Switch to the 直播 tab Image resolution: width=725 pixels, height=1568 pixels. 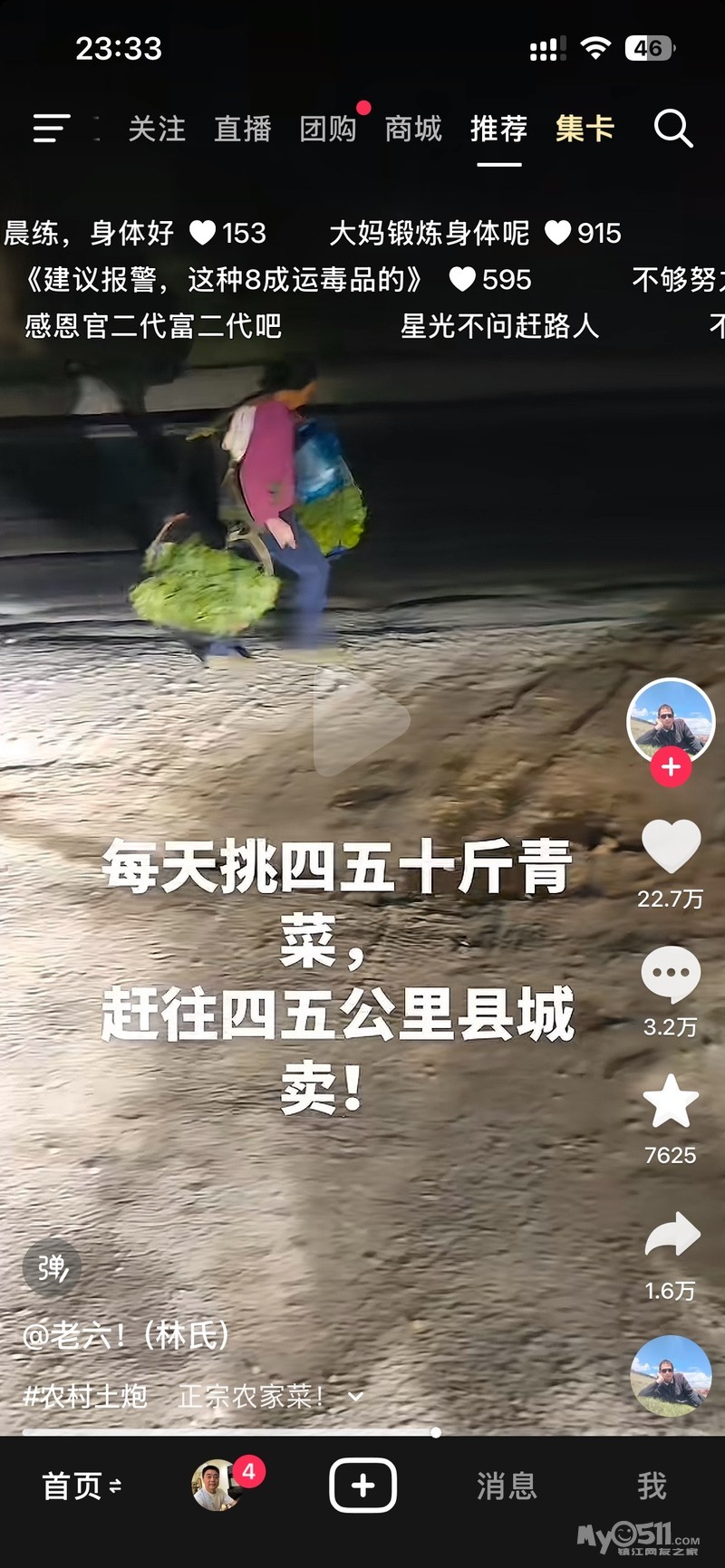click(x=243, y=129)
